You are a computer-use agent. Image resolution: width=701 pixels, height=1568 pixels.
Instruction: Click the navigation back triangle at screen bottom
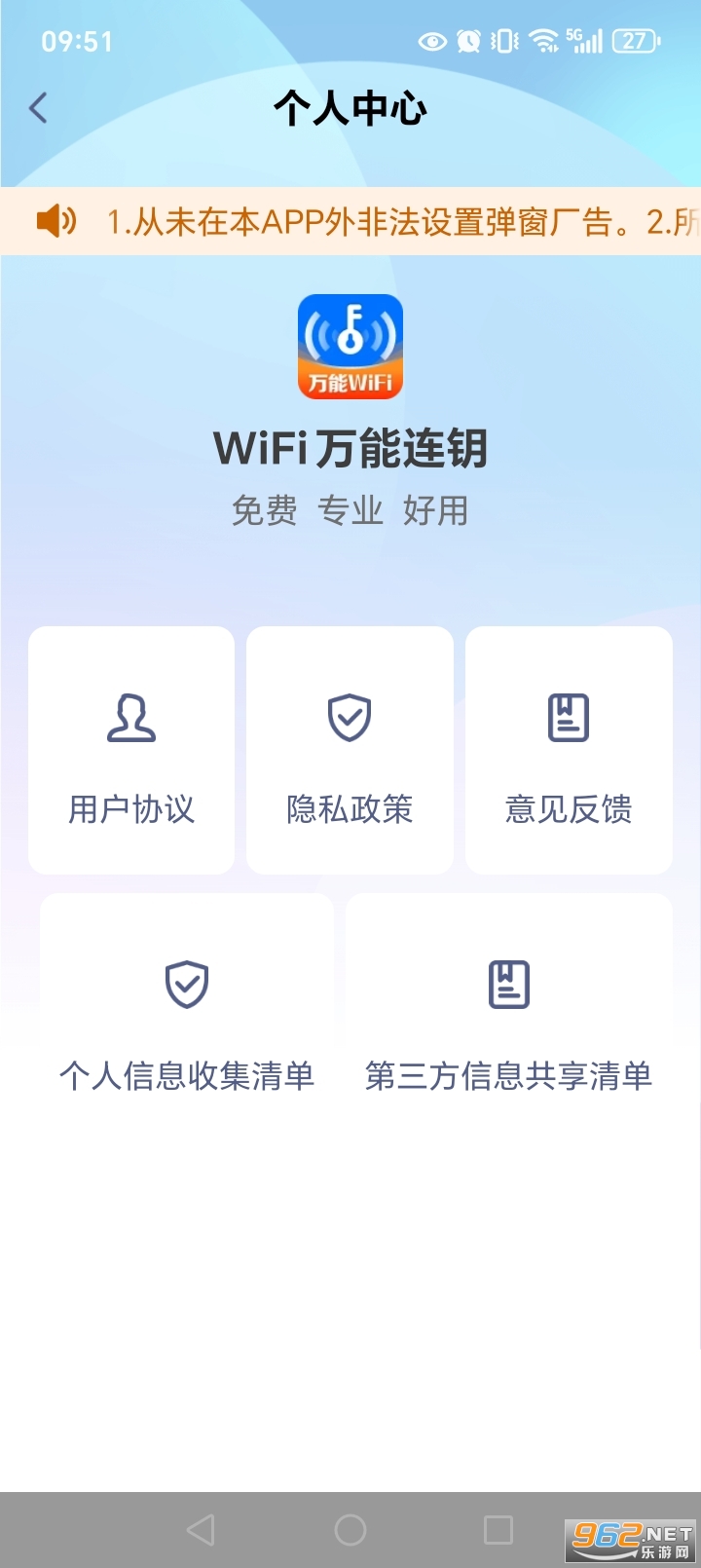coord(202,1529)
